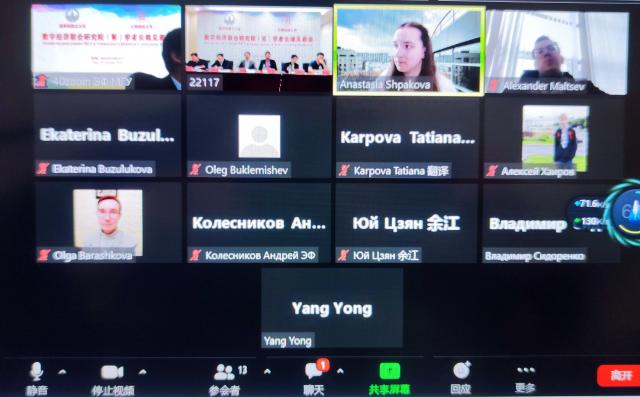Select Alexander Maltsev's video tile

coord(557,52)
